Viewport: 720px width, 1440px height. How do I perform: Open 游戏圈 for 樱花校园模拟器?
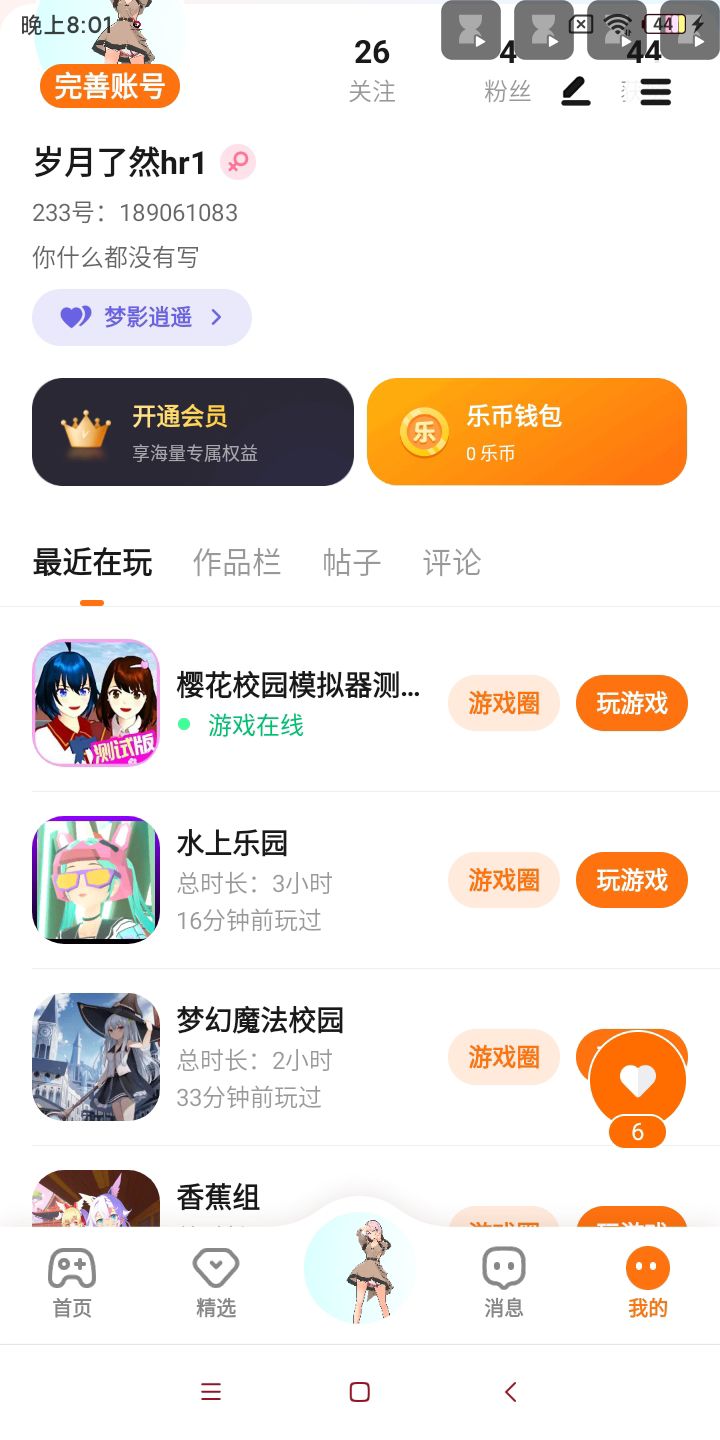click(x=504, y=703)
